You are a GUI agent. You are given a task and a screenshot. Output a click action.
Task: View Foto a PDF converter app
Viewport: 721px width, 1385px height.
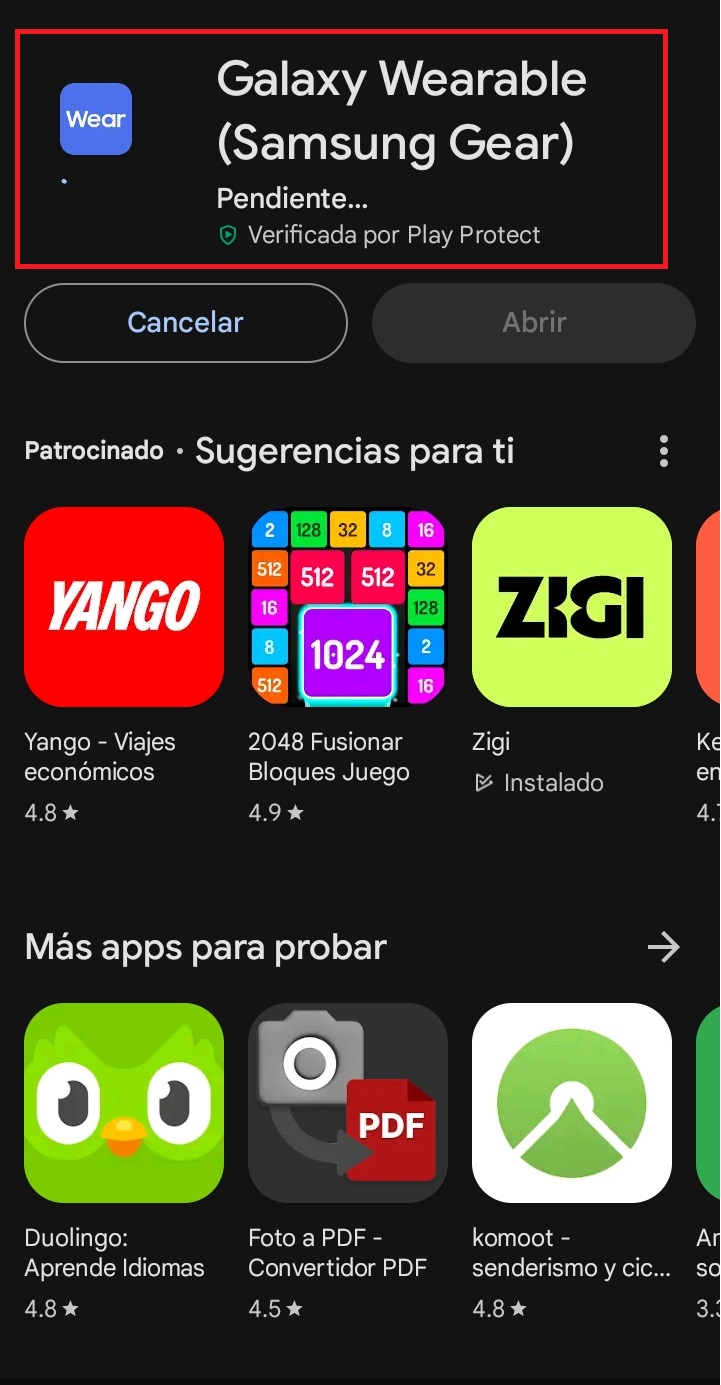347,1103
